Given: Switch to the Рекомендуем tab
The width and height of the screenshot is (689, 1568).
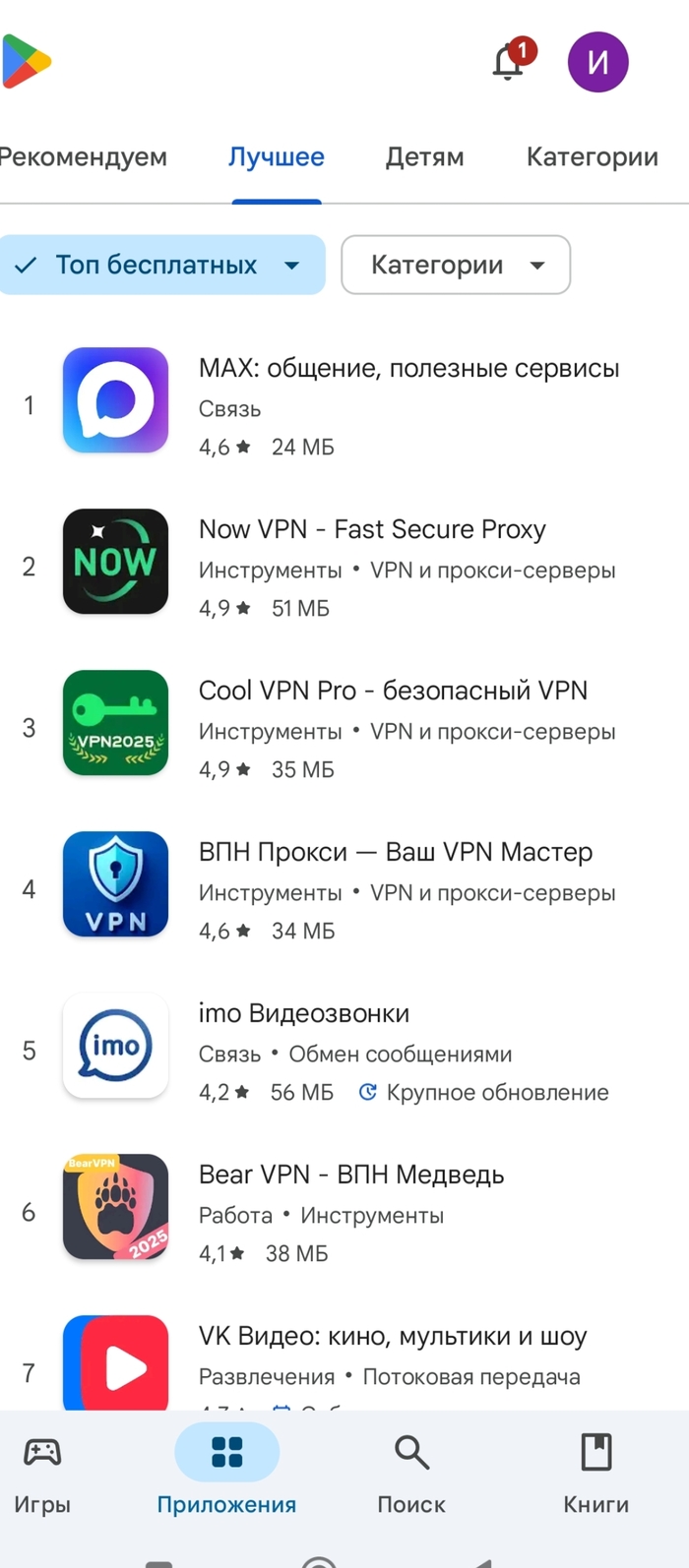Looking at the screenshot, I should (x=83, y=157).
